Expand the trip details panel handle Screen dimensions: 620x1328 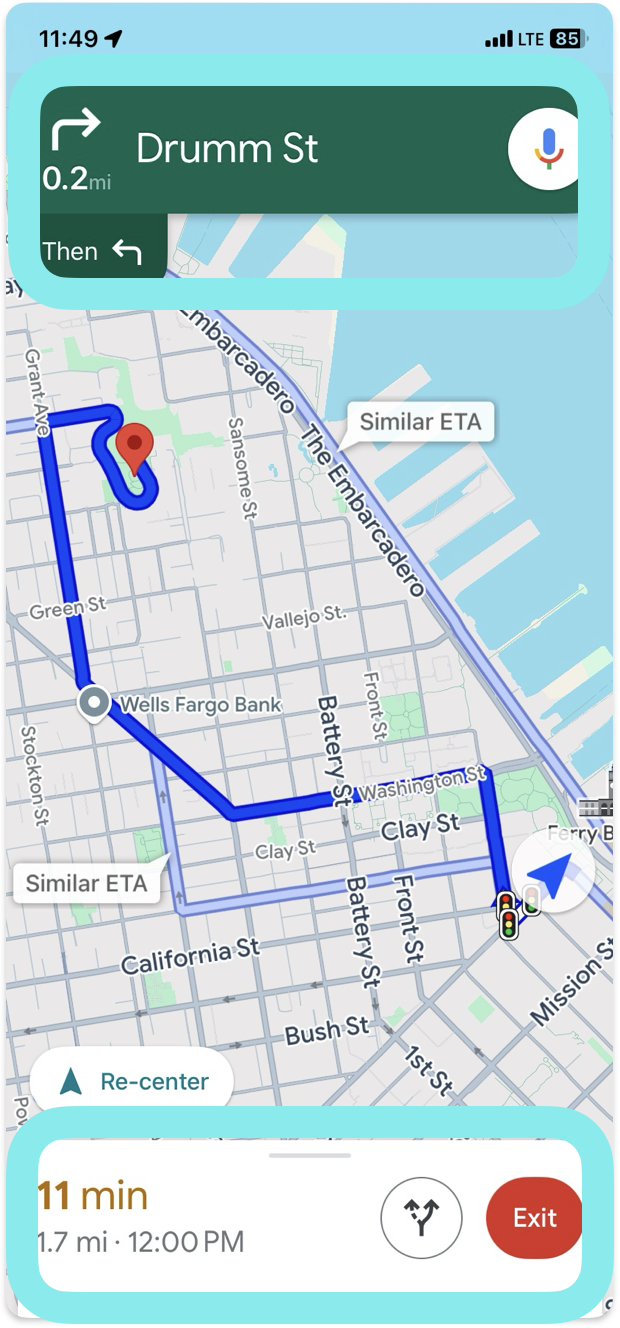click(x=310, y=1156)
